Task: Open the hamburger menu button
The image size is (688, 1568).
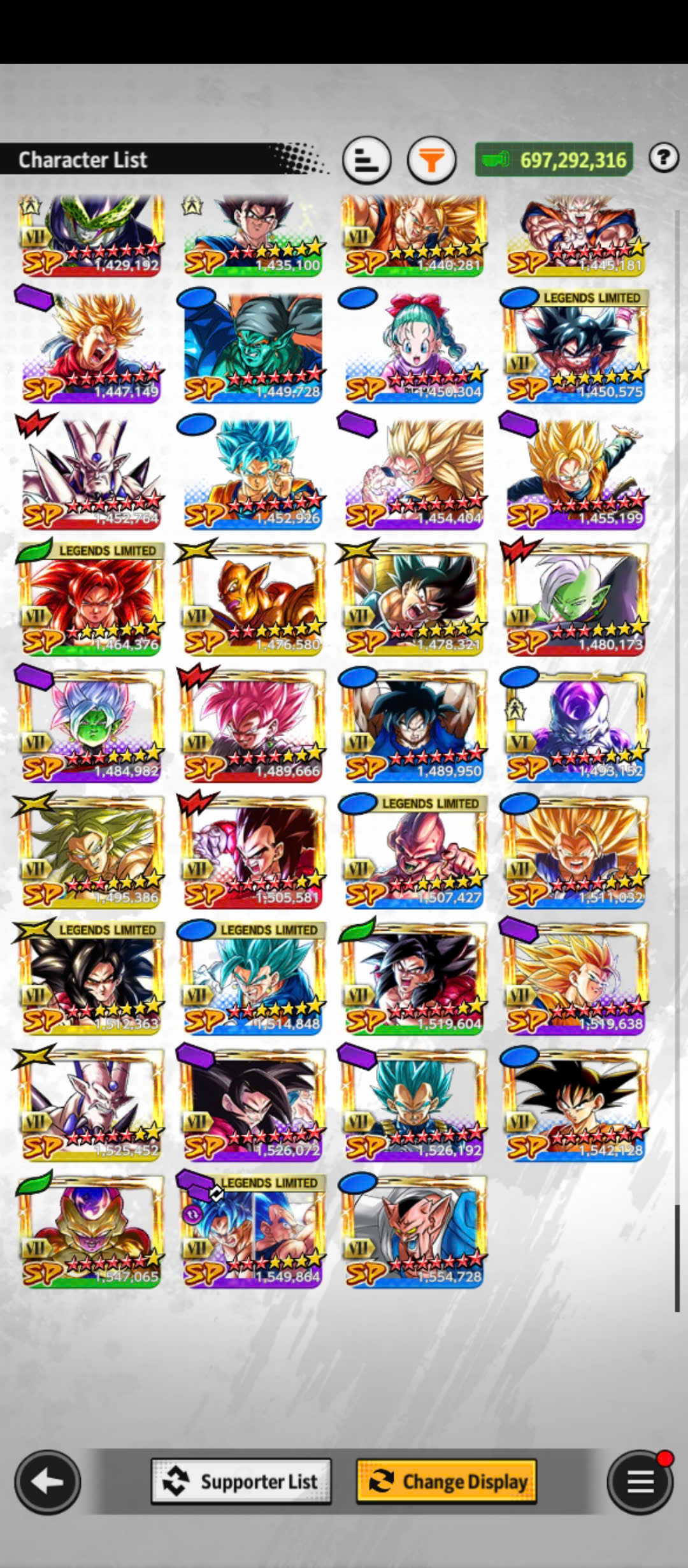Action: pyautogui.click(x=640, y=1481)
